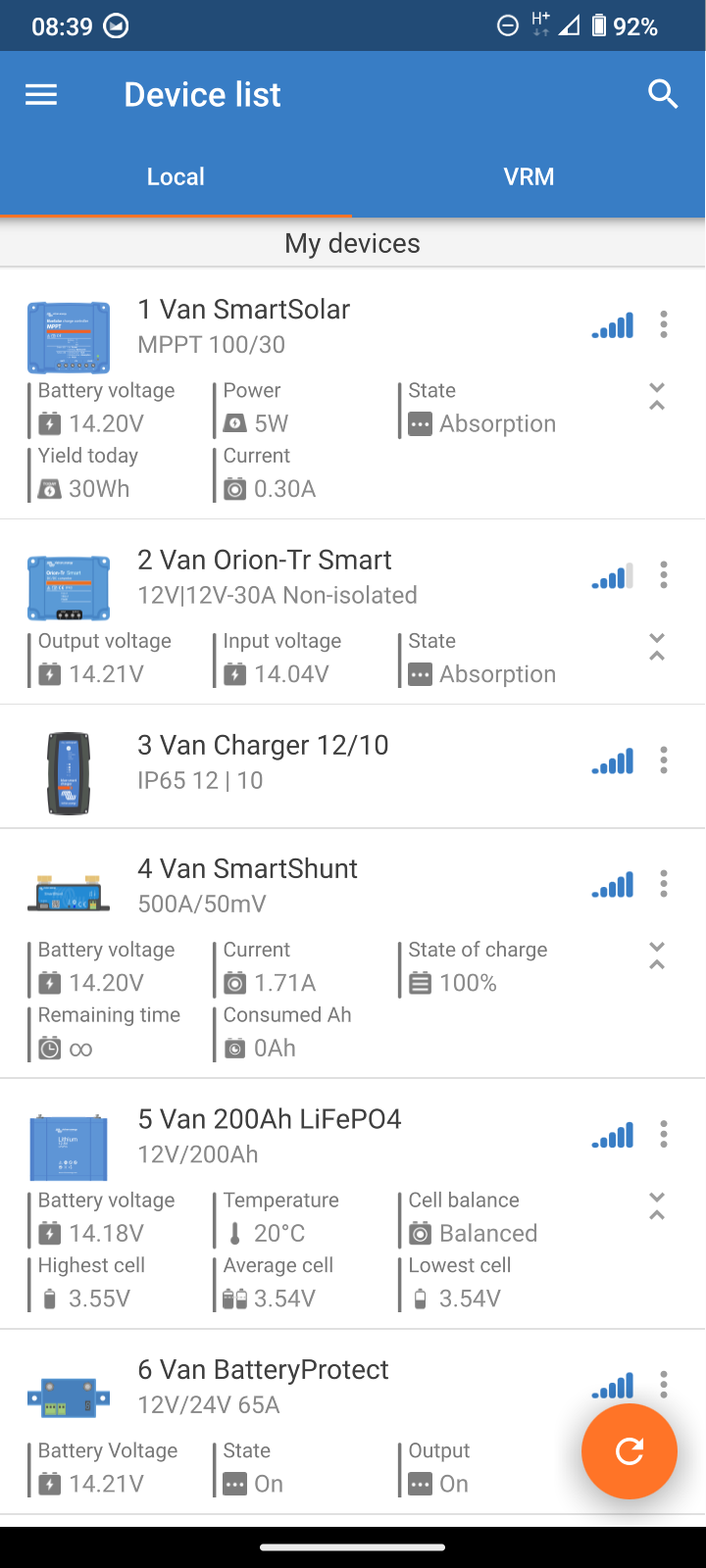The image size is (706, 1568).
Task: Collapse the Van SmartShunt details
Action: 657,955
